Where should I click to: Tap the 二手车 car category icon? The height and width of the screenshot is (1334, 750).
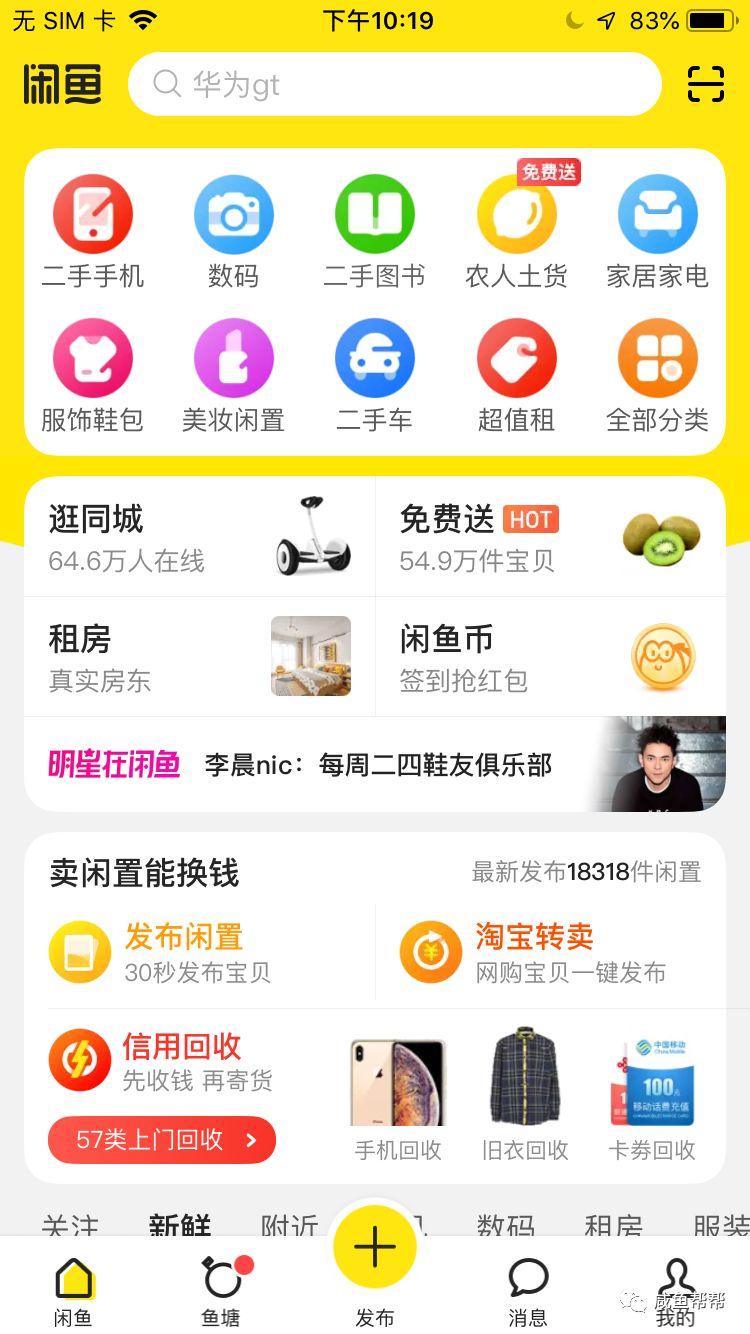375,357
